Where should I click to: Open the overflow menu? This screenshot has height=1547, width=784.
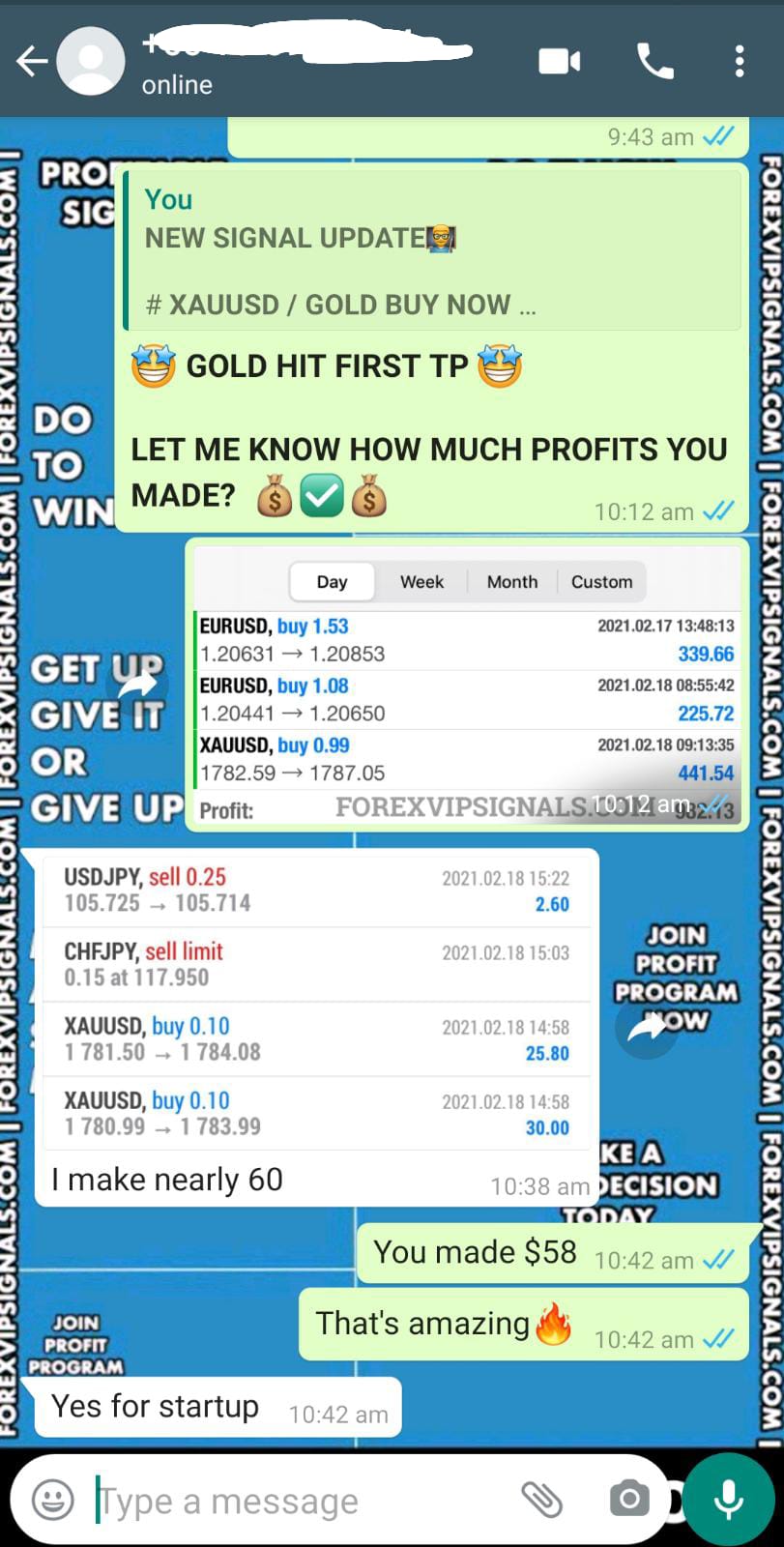click(x=740, y=62)
